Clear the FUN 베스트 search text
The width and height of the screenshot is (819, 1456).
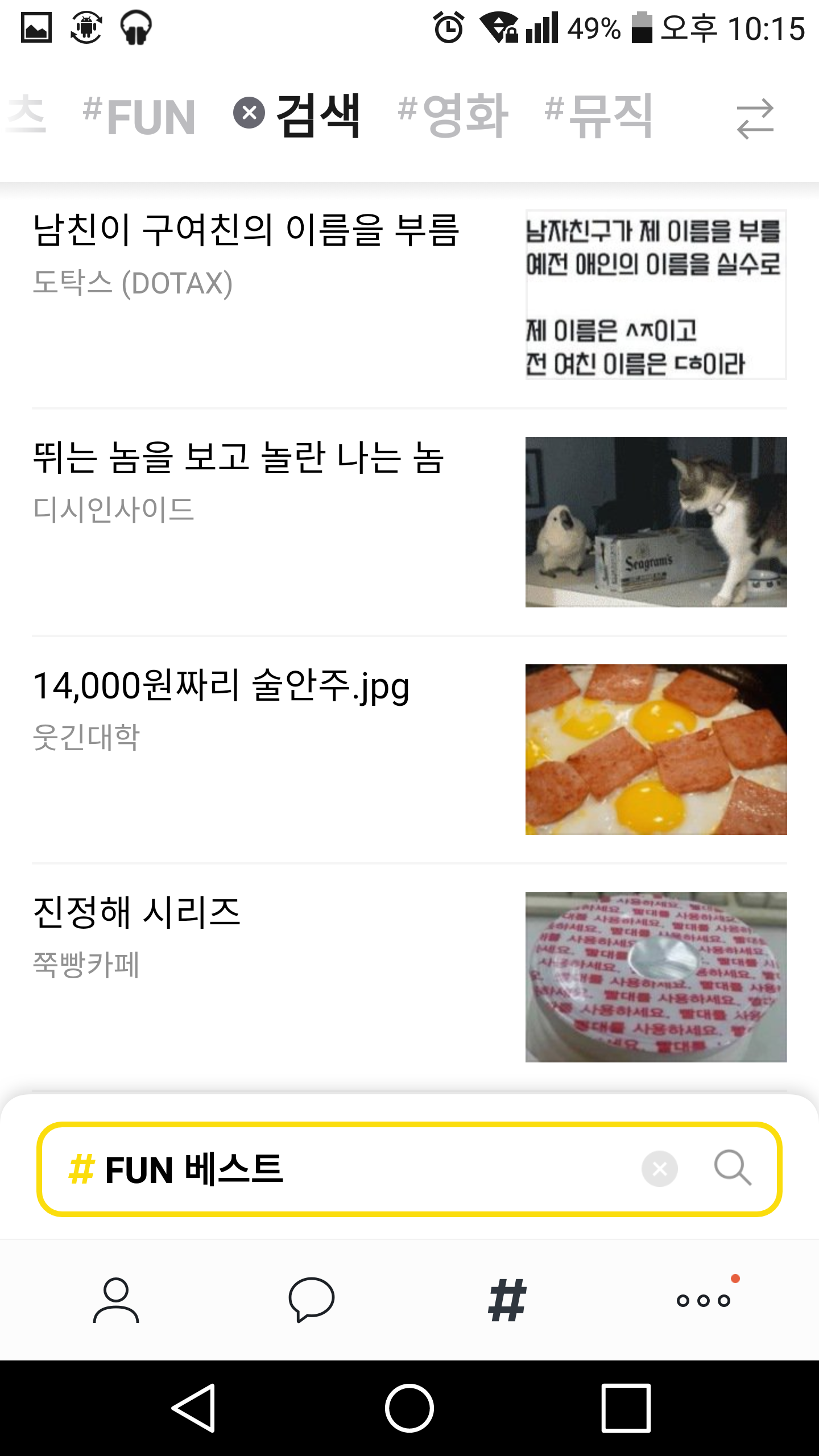pos(659,1169)
